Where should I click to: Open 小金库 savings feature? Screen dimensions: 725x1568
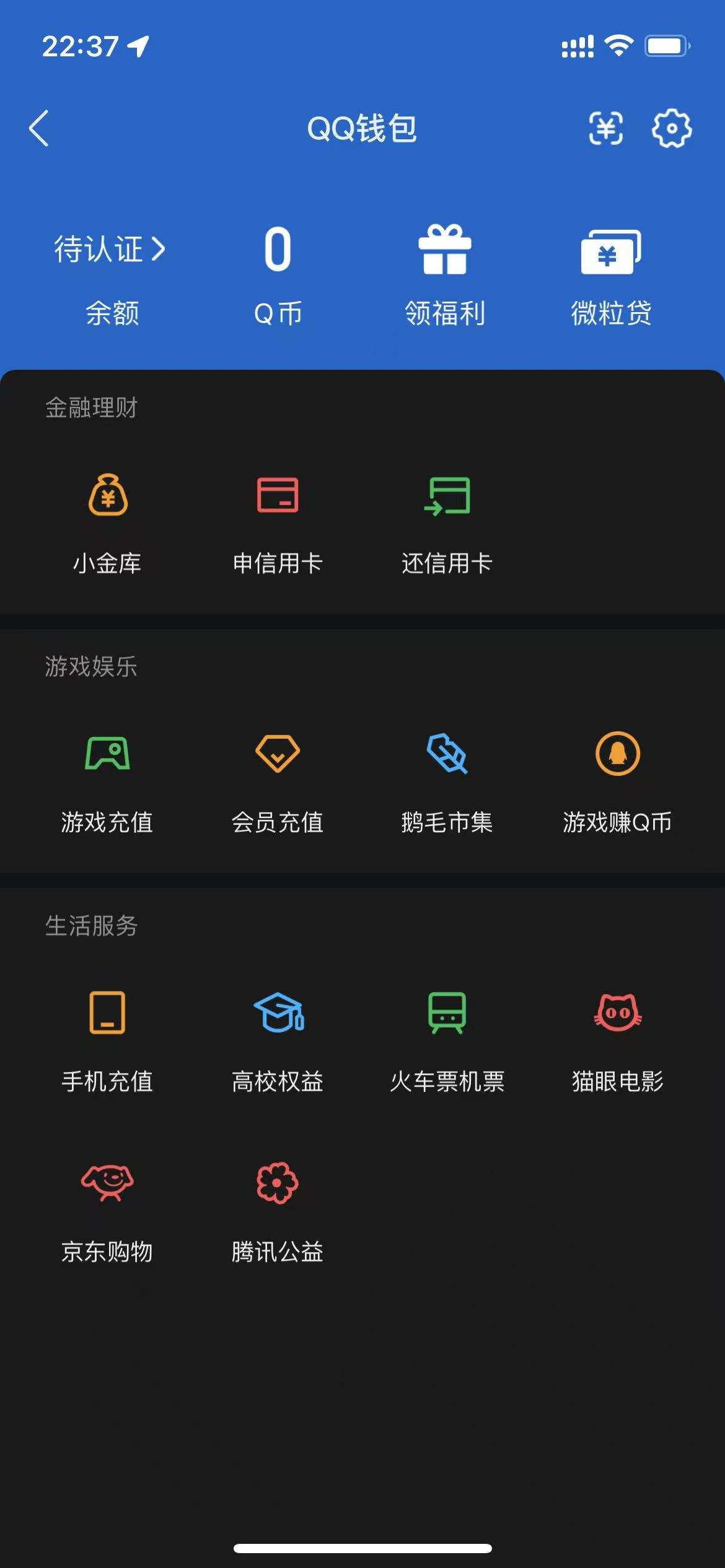[x=108, y=523]
